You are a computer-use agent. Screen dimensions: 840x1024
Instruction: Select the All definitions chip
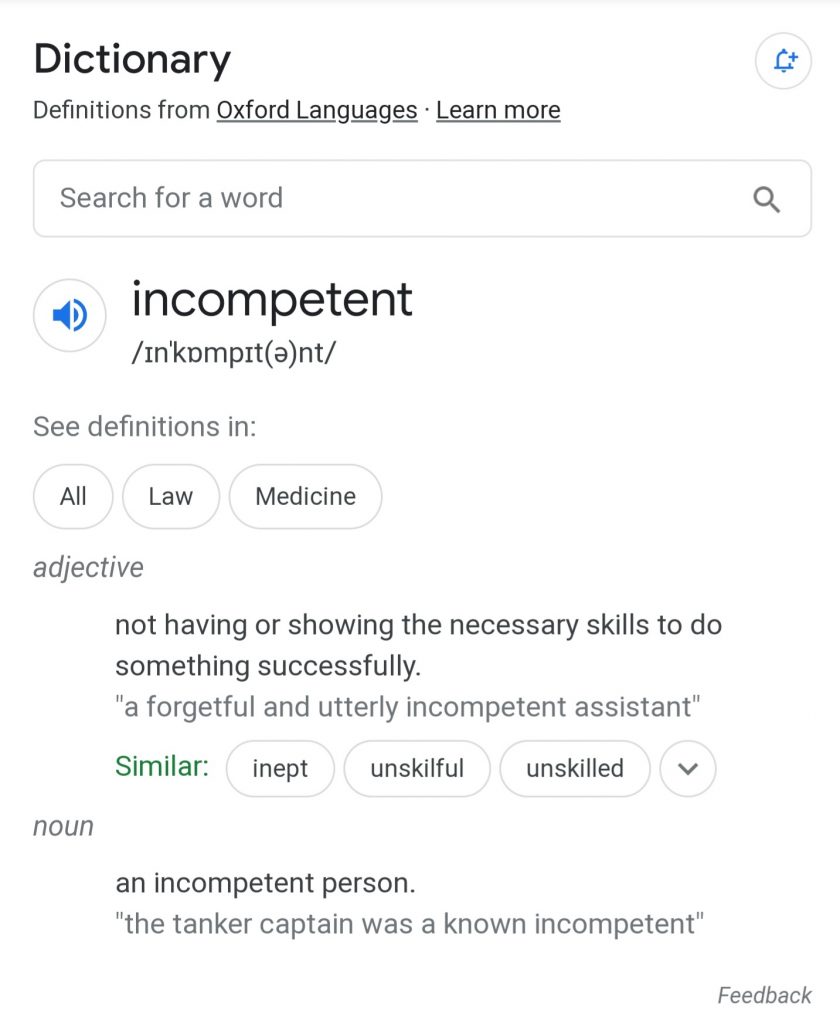point(73,496)
